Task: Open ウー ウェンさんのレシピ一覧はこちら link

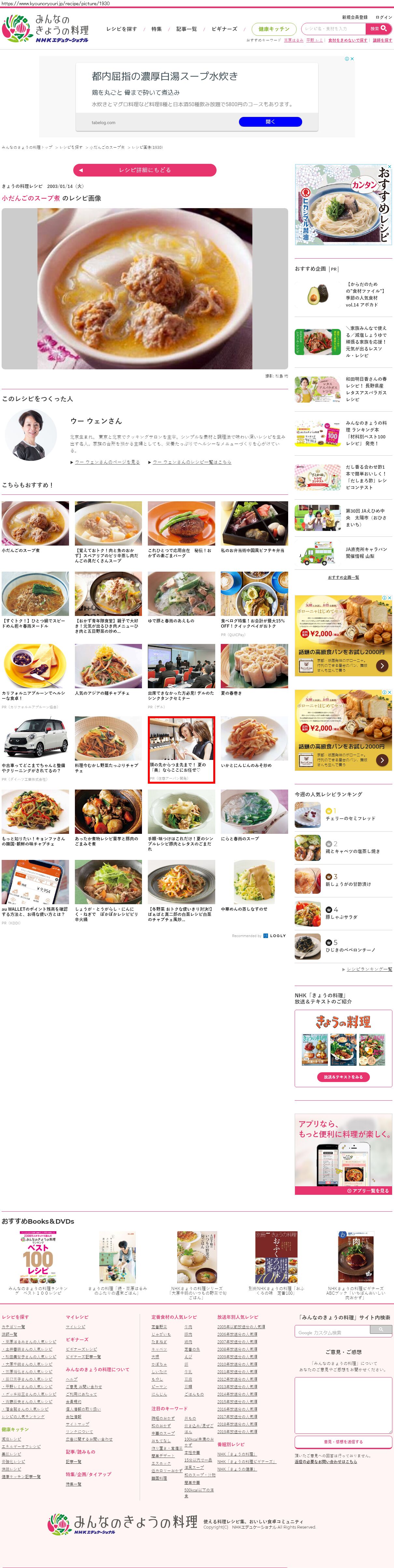Action: point(192,462)
